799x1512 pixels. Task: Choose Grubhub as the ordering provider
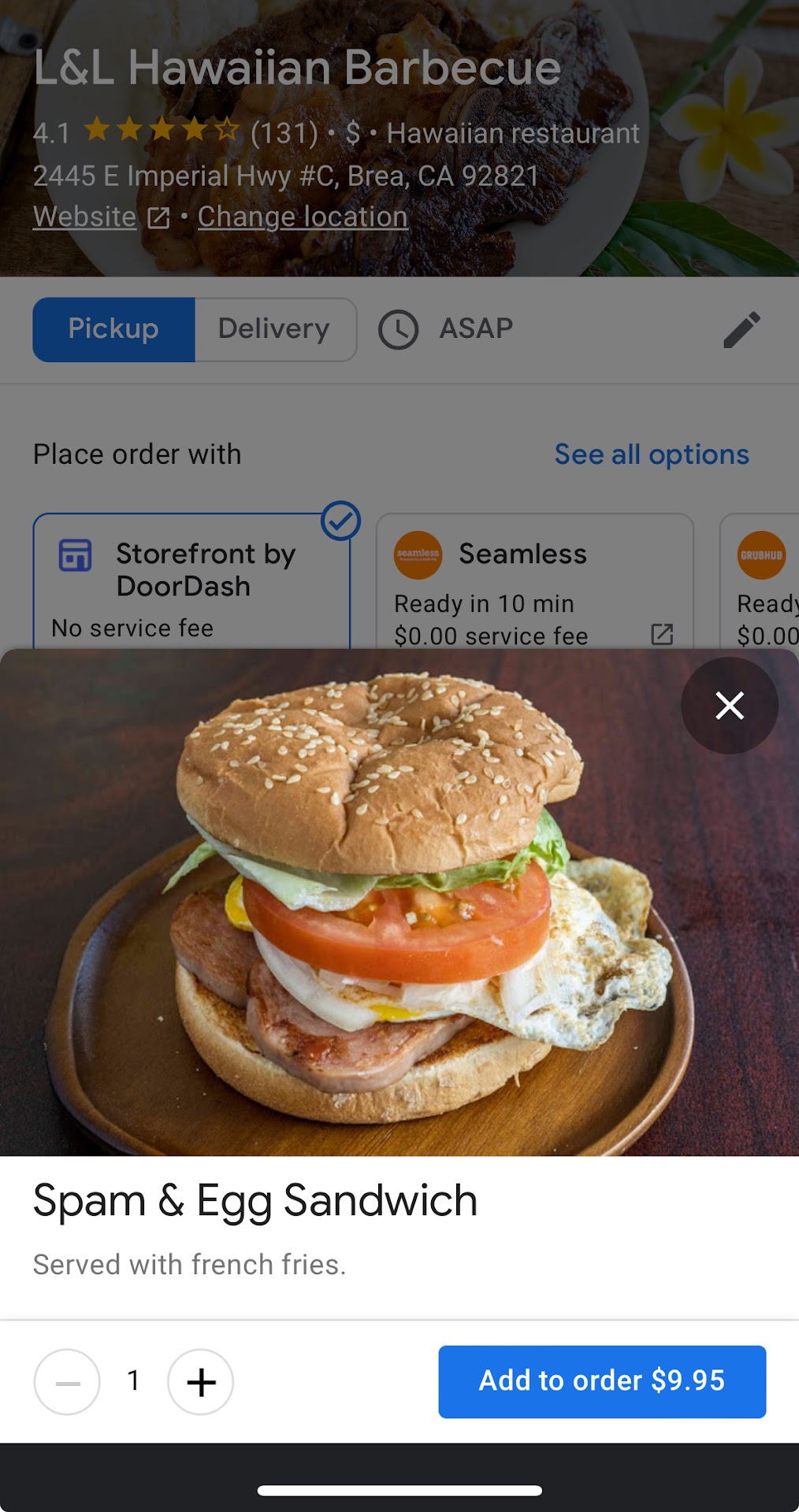click(761, 583)
